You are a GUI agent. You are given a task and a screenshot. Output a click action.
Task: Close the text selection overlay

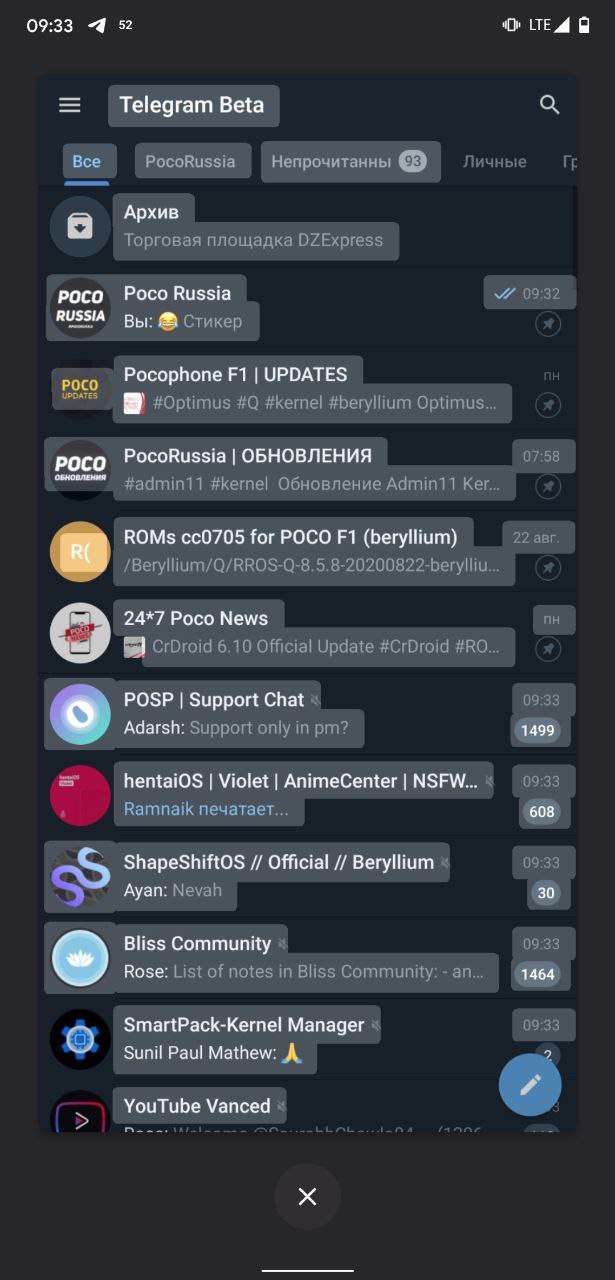click(x=307, y=1196)
